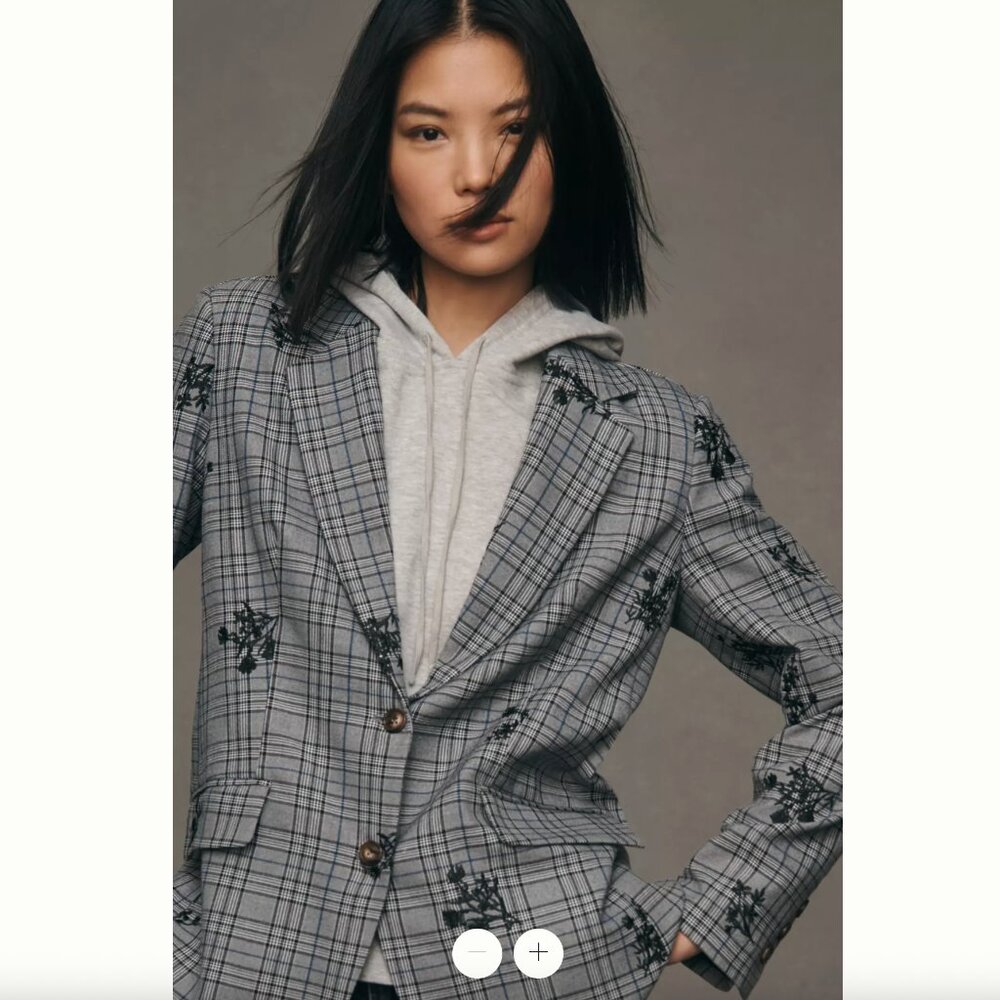Viewport: 1000px width, 1000px height.
Task: Zoom out with the minus button
Action: click(x=476, y=952)
